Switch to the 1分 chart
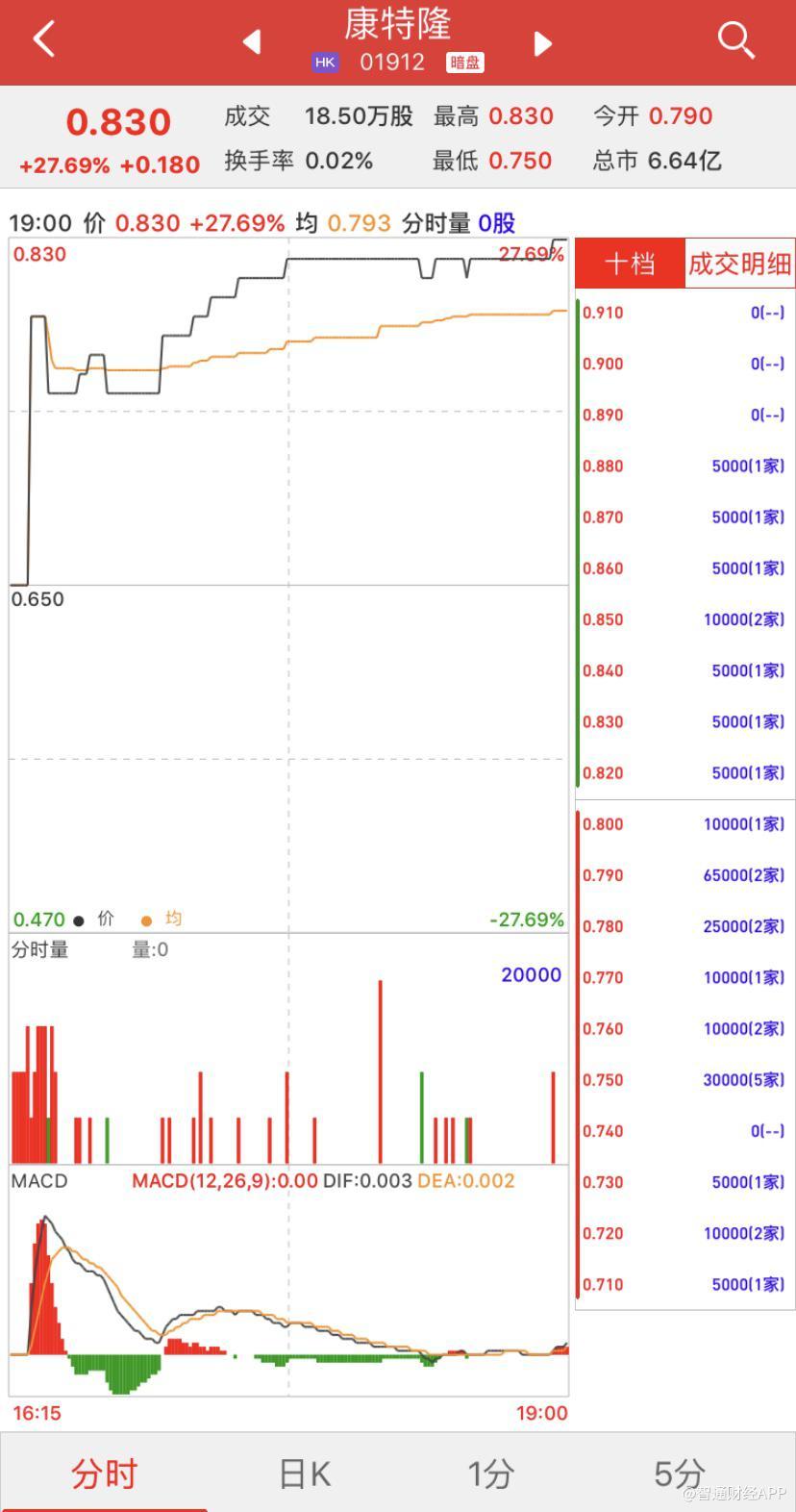Viewport: 796px width, 1512px height. click(490, 1473)
